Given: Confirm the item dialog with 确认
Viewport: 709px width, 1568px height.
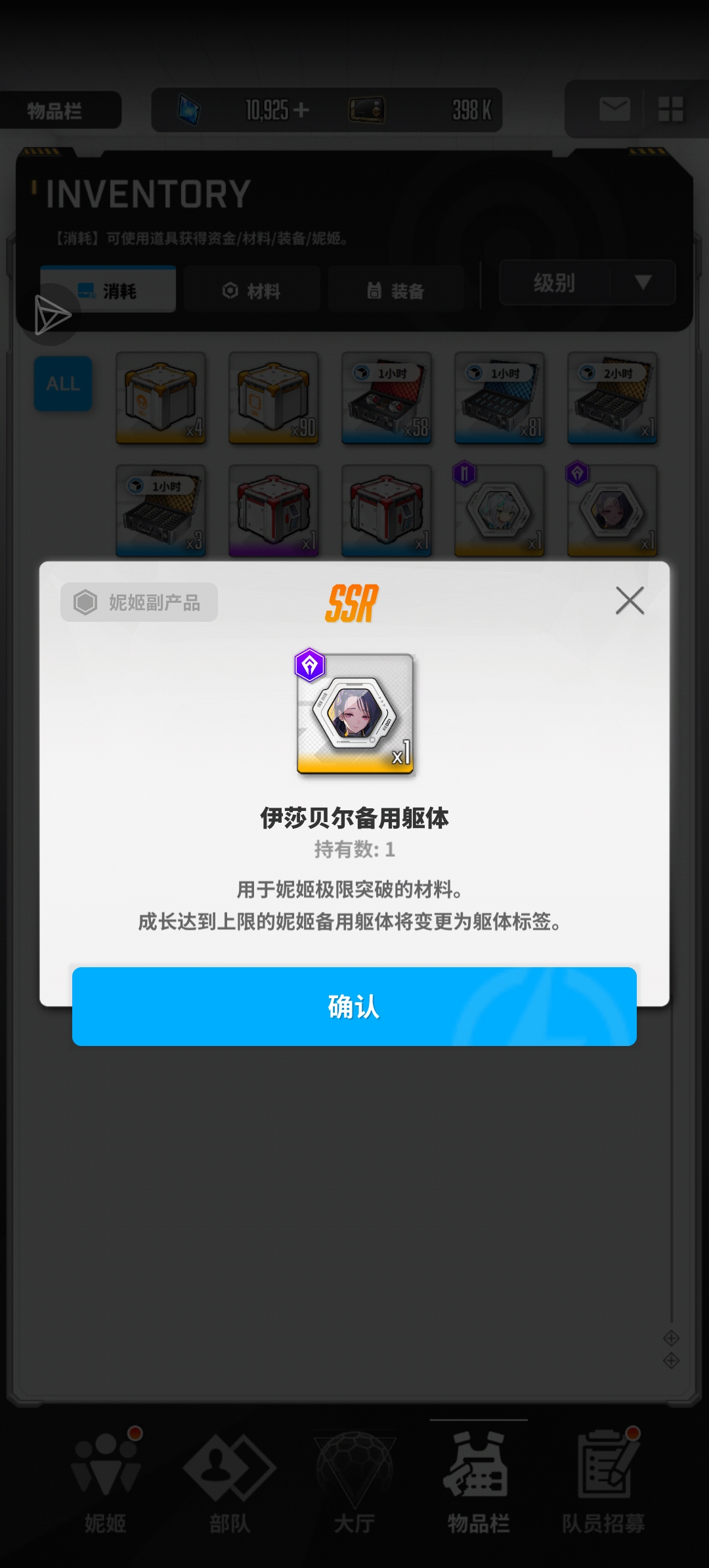Looking at the screenshot, I should pyautogui.click(x=354, y=1006).
